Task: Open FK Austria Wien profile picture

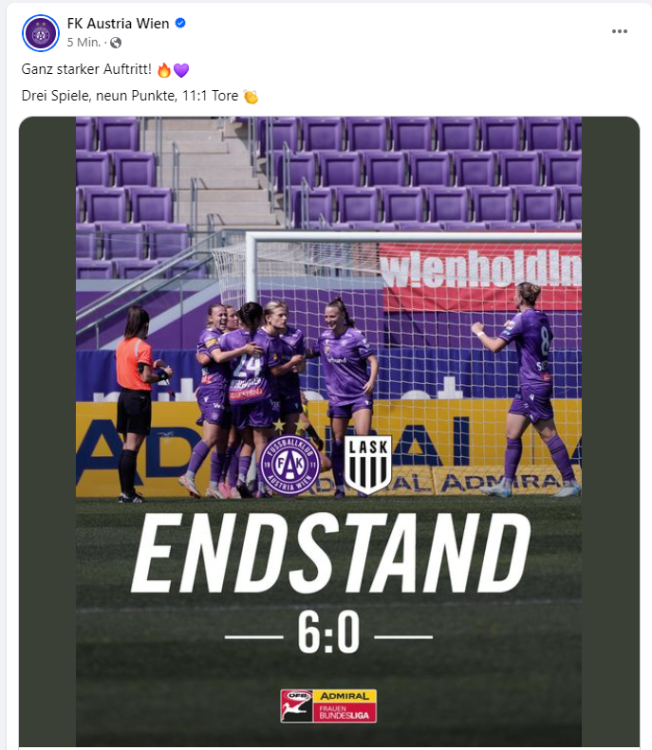Action: click(40, 33)
